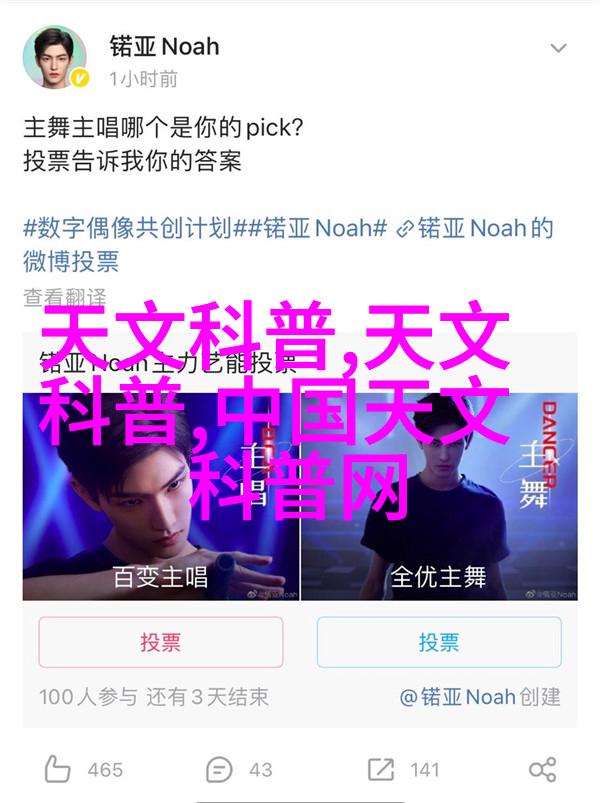Expand the post options chevron
Screen dimensions: 600x803
point(558,48)
